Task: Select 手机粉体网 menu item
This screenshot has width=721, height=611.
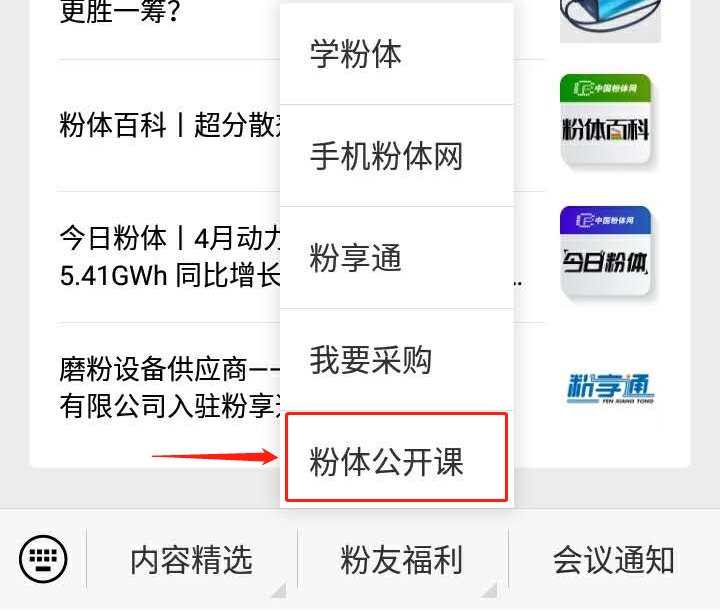Action: [396, 156]
